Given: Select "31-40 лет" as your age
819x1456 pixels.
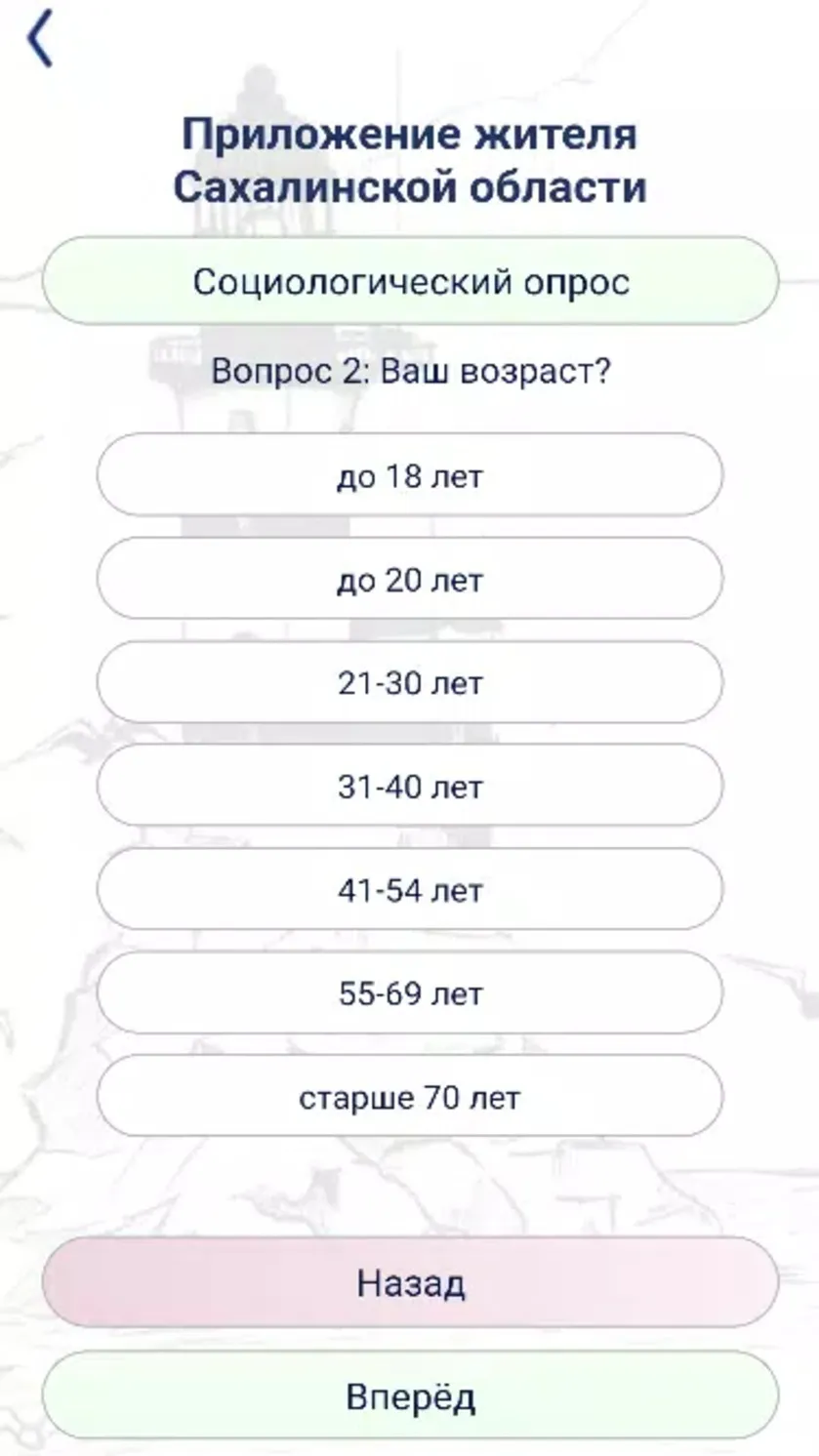Looking at the screenshot, I should 410,786.
